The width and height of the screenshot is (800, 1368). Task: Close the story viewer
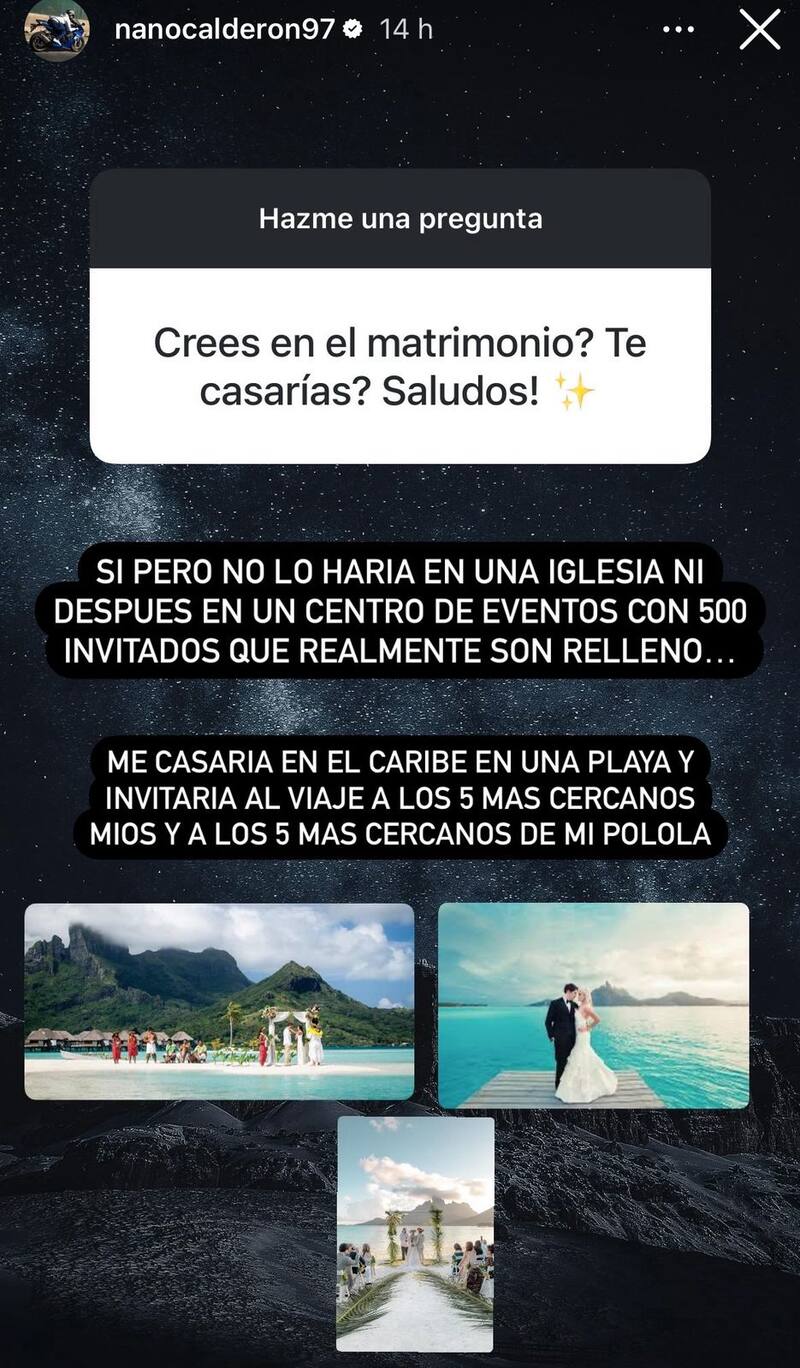(759, 30)
